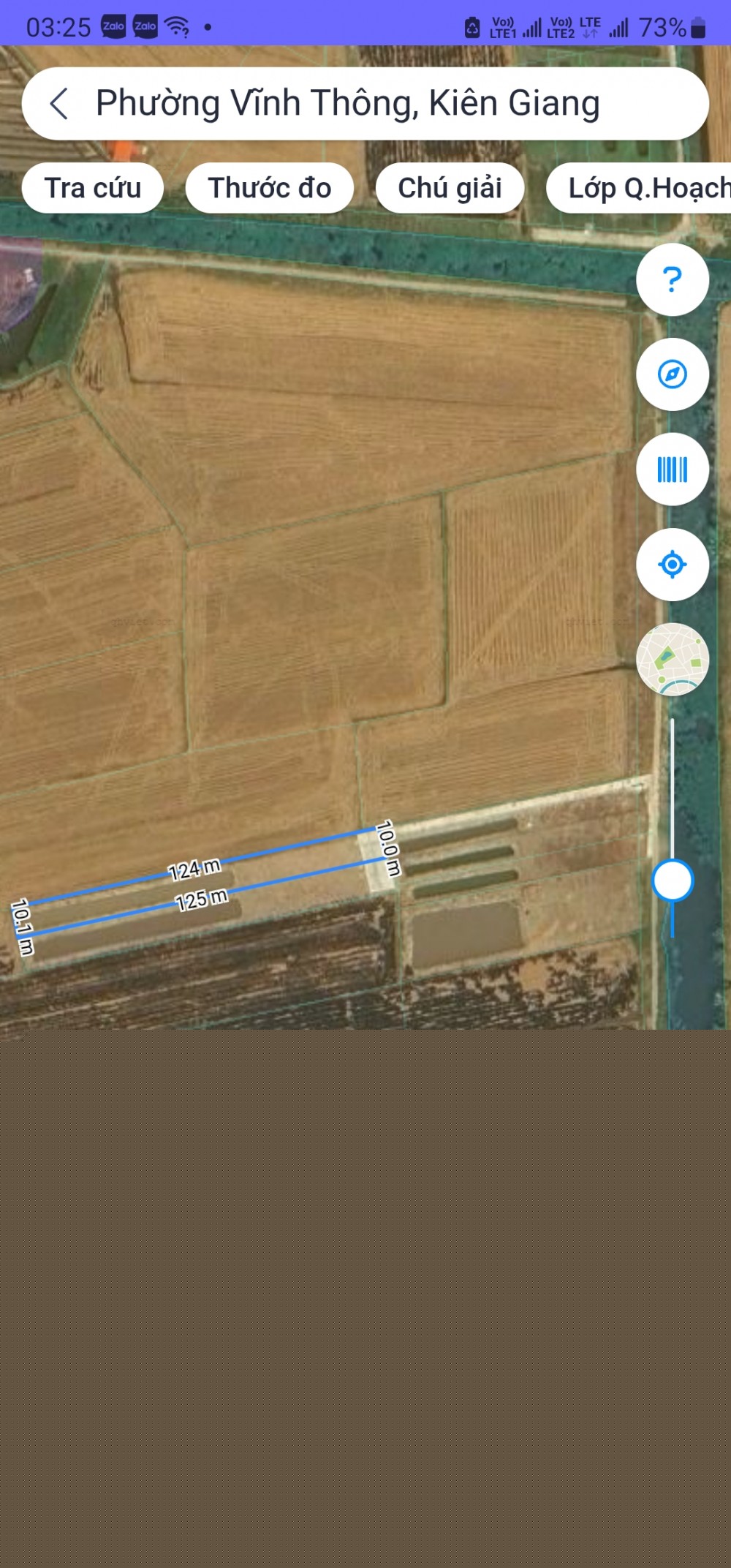The height and width of the screenshot is (1568, 731).
Task: Tap the compass button
Action: click(x=672, y=374)
